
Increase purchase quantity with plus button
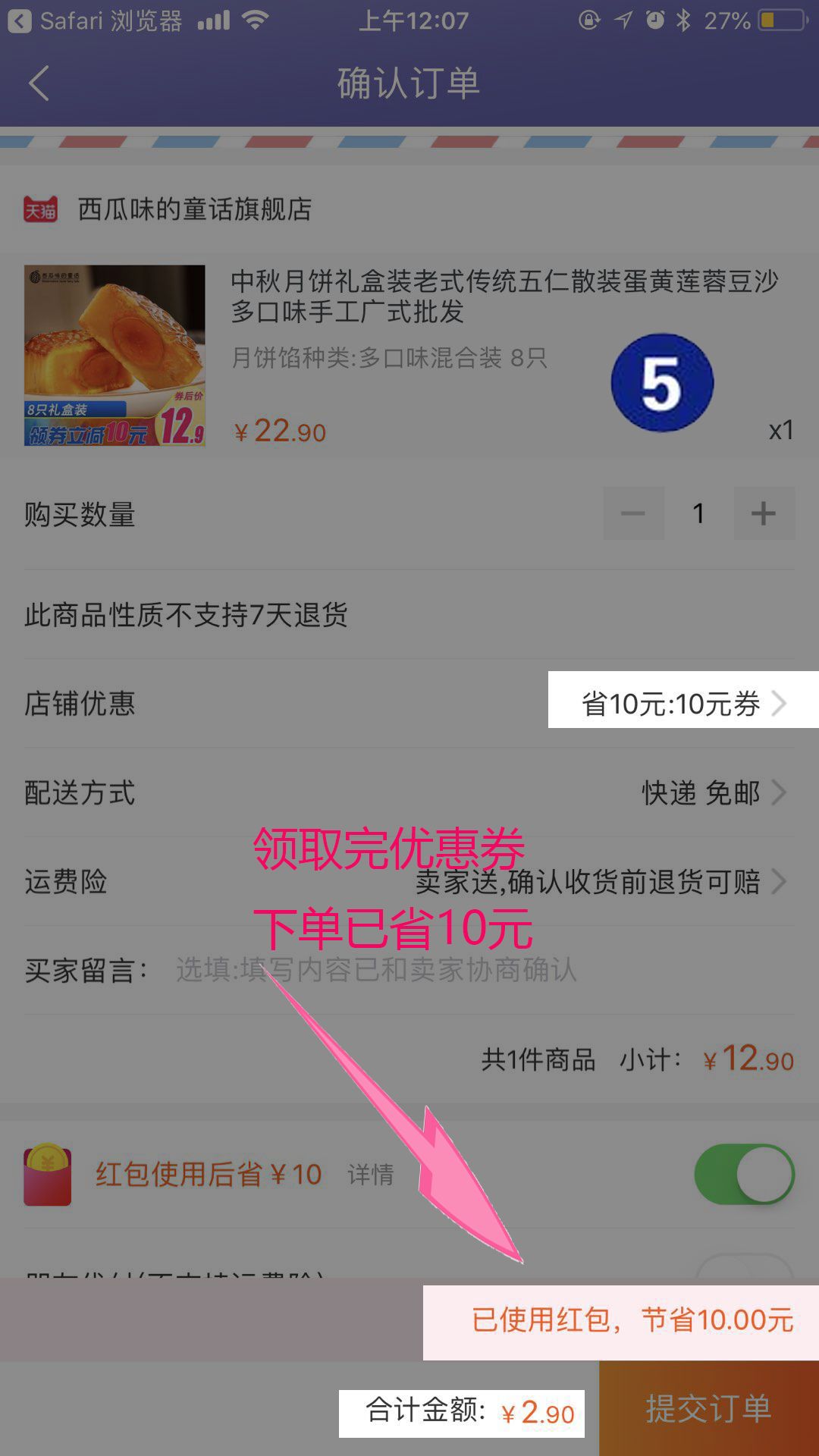point(764,514)
